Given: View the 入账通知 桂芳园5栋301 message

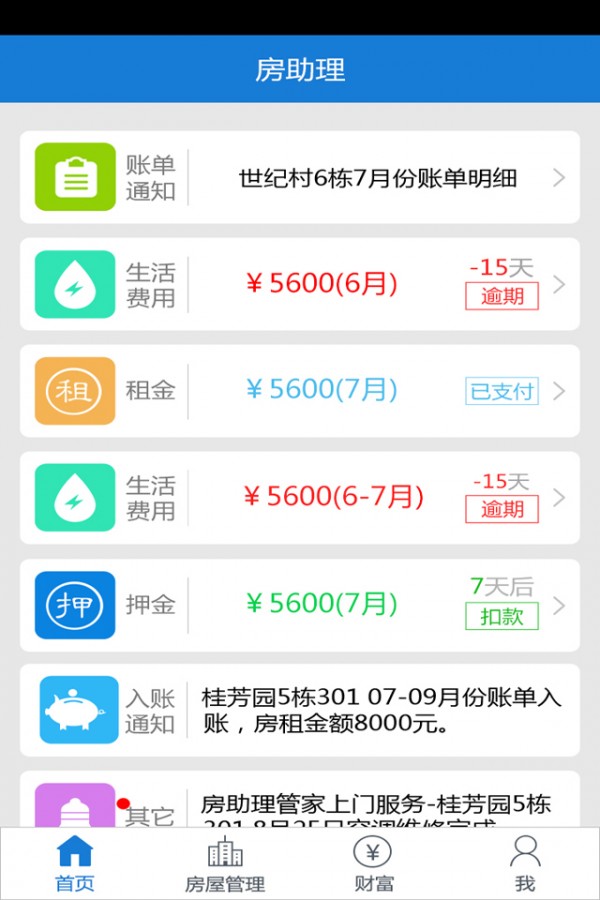Looking at the screenshot, I should point(300,710).
